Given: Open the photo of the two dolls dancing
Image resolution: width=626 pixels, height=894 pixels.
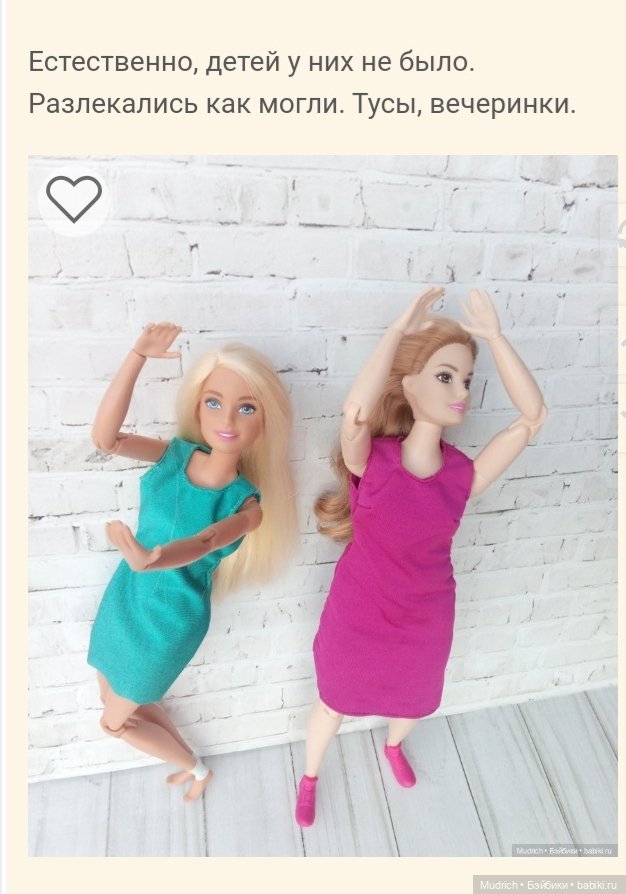Looking at the screenshot, I should coord(322,520).
